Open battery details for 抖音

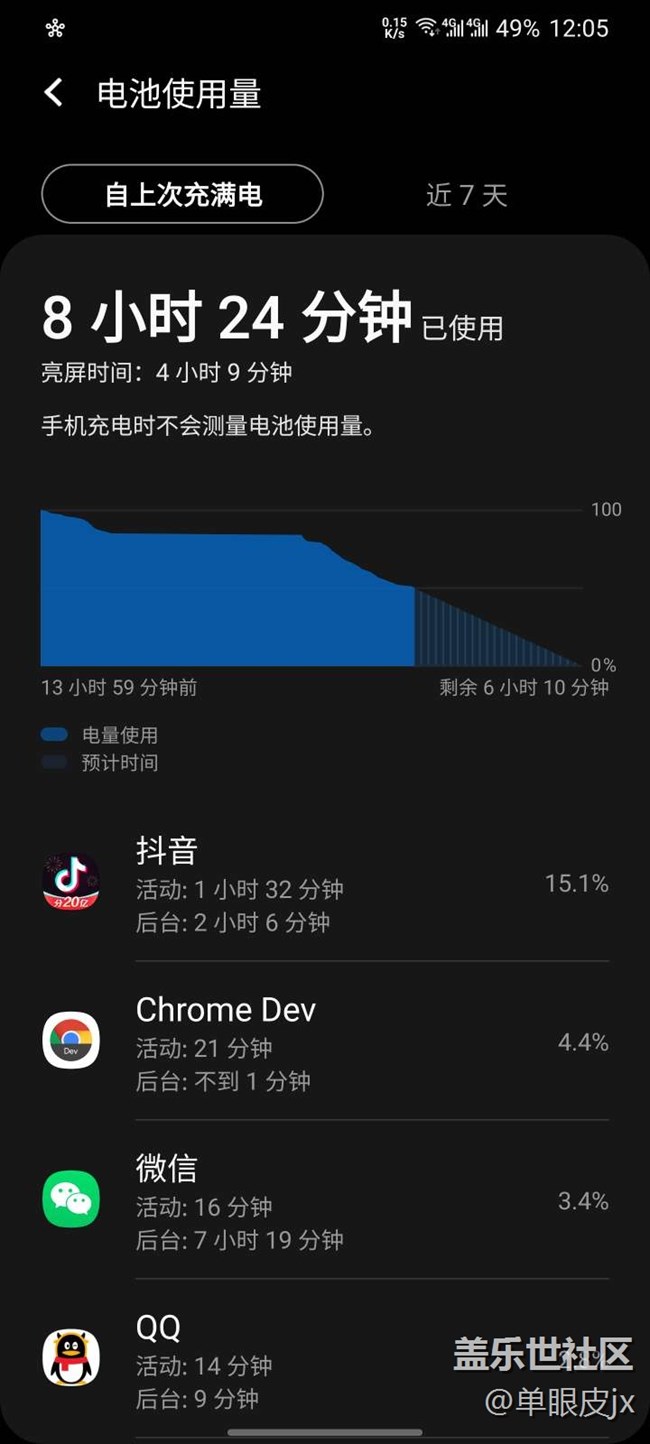(325, 884)
